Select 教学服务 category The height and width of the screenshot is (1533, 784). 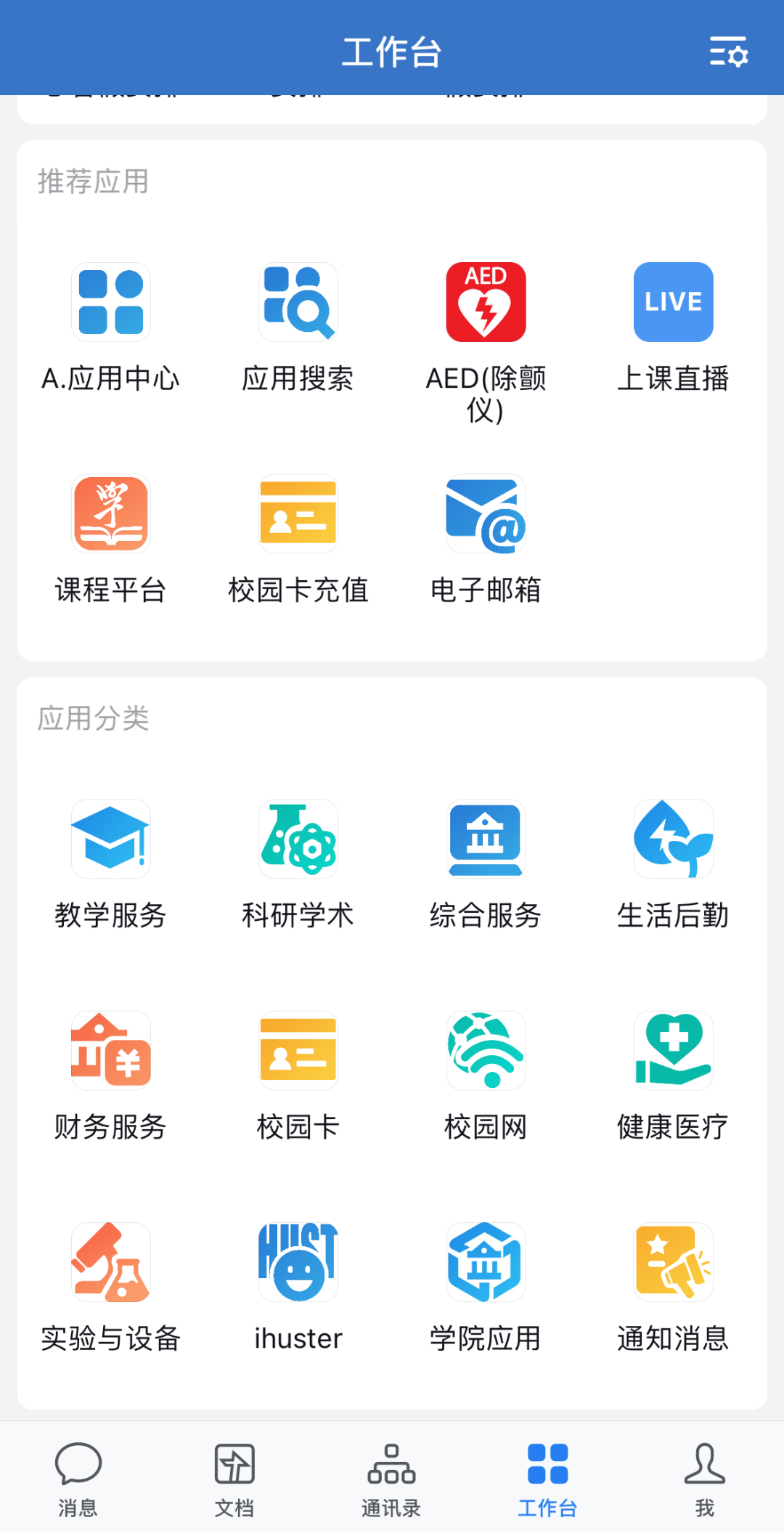(110, 839)
